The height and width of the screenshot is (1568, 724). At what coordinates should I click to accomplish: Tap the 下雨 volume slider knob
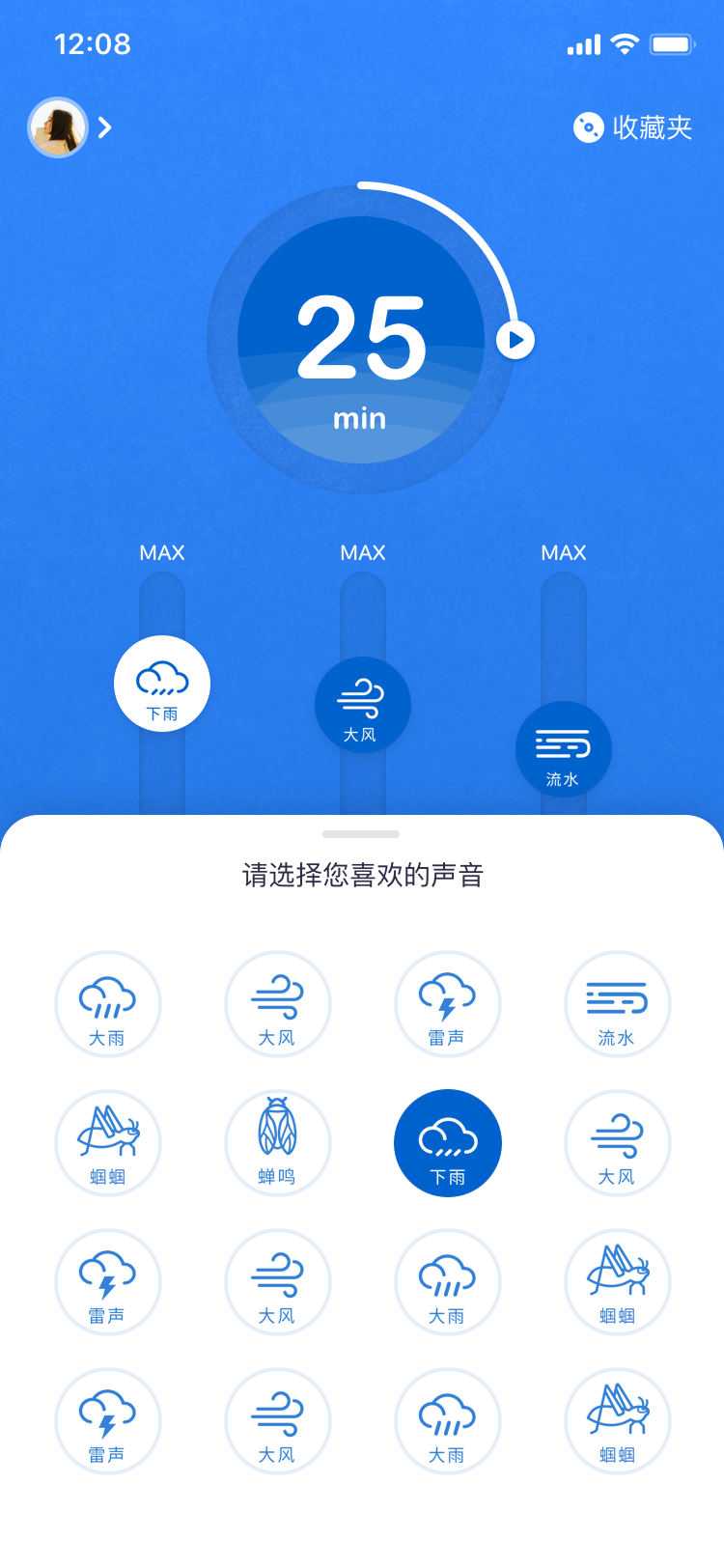pos(162,684)
